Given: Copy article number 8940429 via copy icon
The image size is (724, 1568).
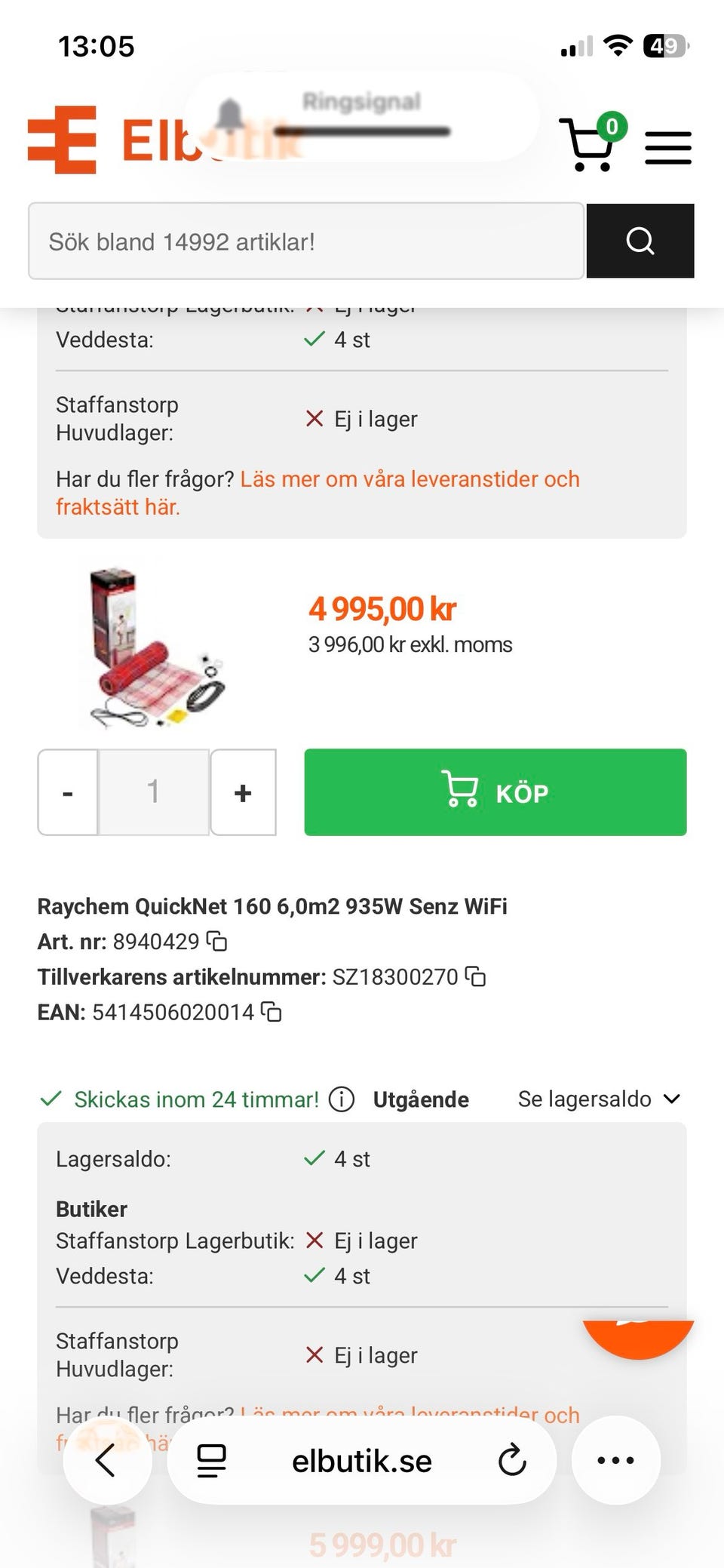Looking at the screenshot, I should click(217, 941).
